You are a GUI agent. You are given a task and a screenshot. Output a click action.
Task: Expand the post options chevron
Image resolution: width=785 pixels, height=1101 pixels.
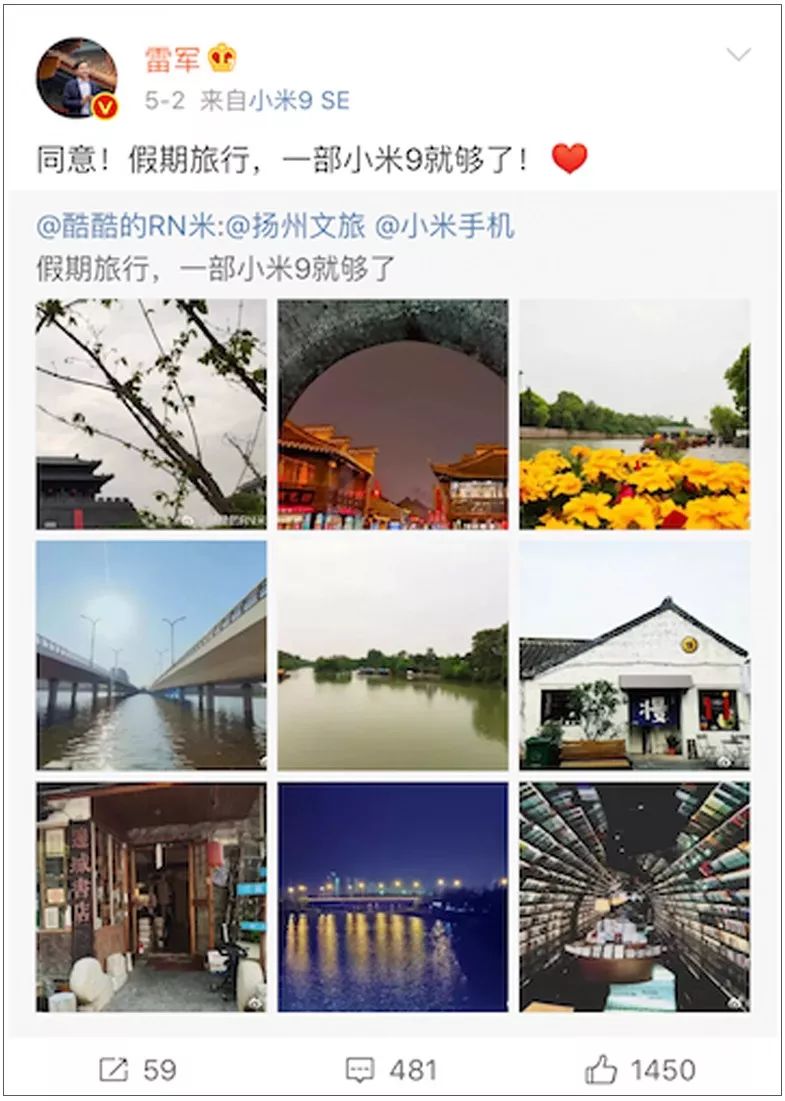(738, 55)
